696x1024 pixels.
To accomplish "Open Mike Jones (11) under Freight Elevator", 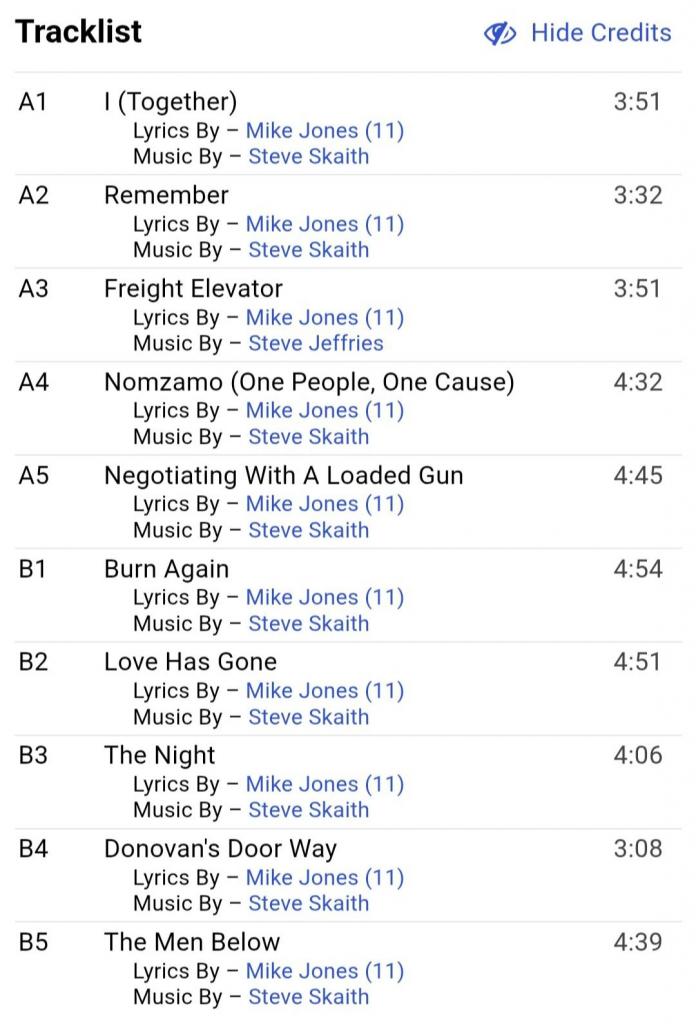I will coord(324,317).
